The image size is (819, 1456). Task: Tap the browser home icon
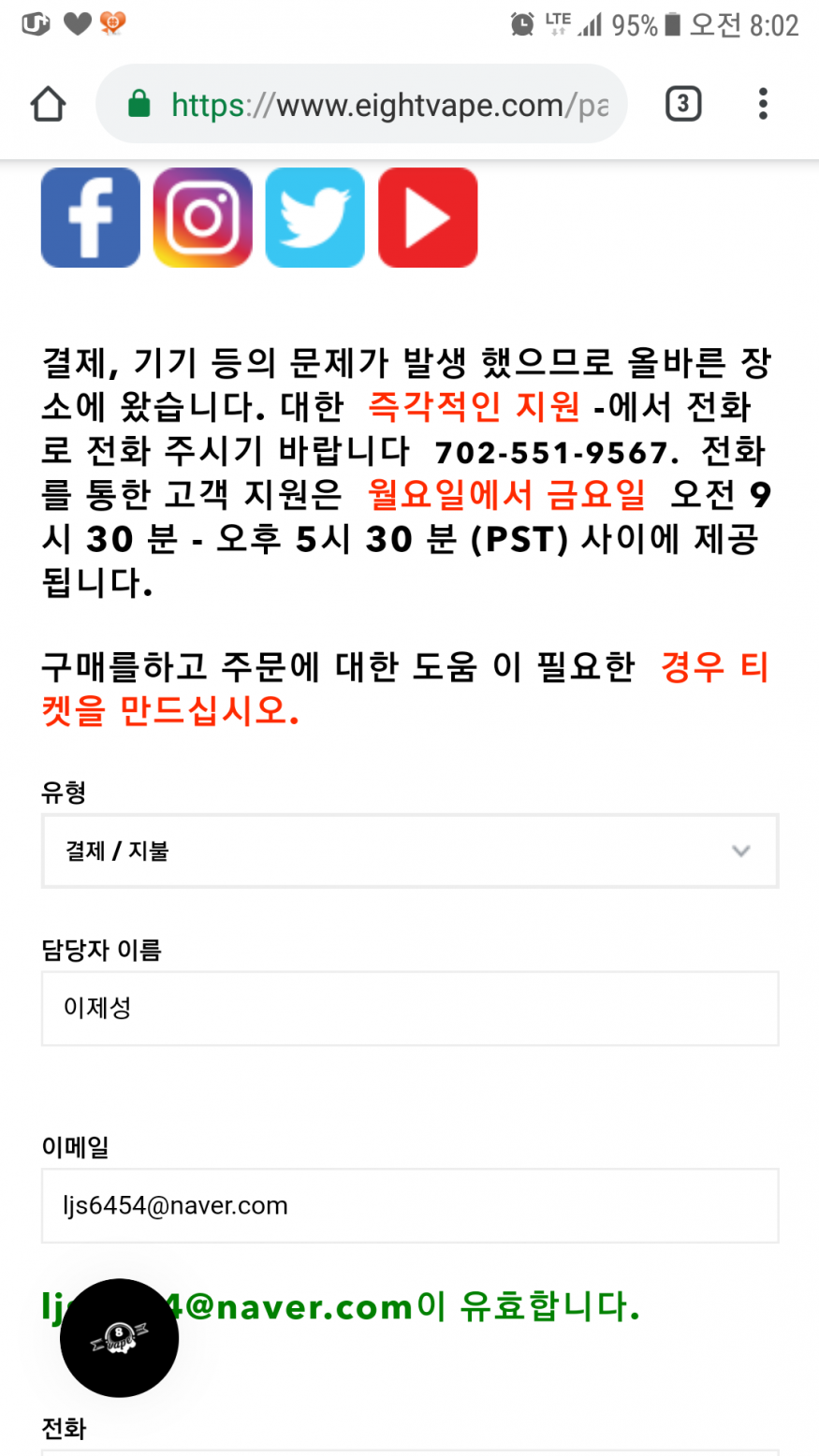pos(48,105)
